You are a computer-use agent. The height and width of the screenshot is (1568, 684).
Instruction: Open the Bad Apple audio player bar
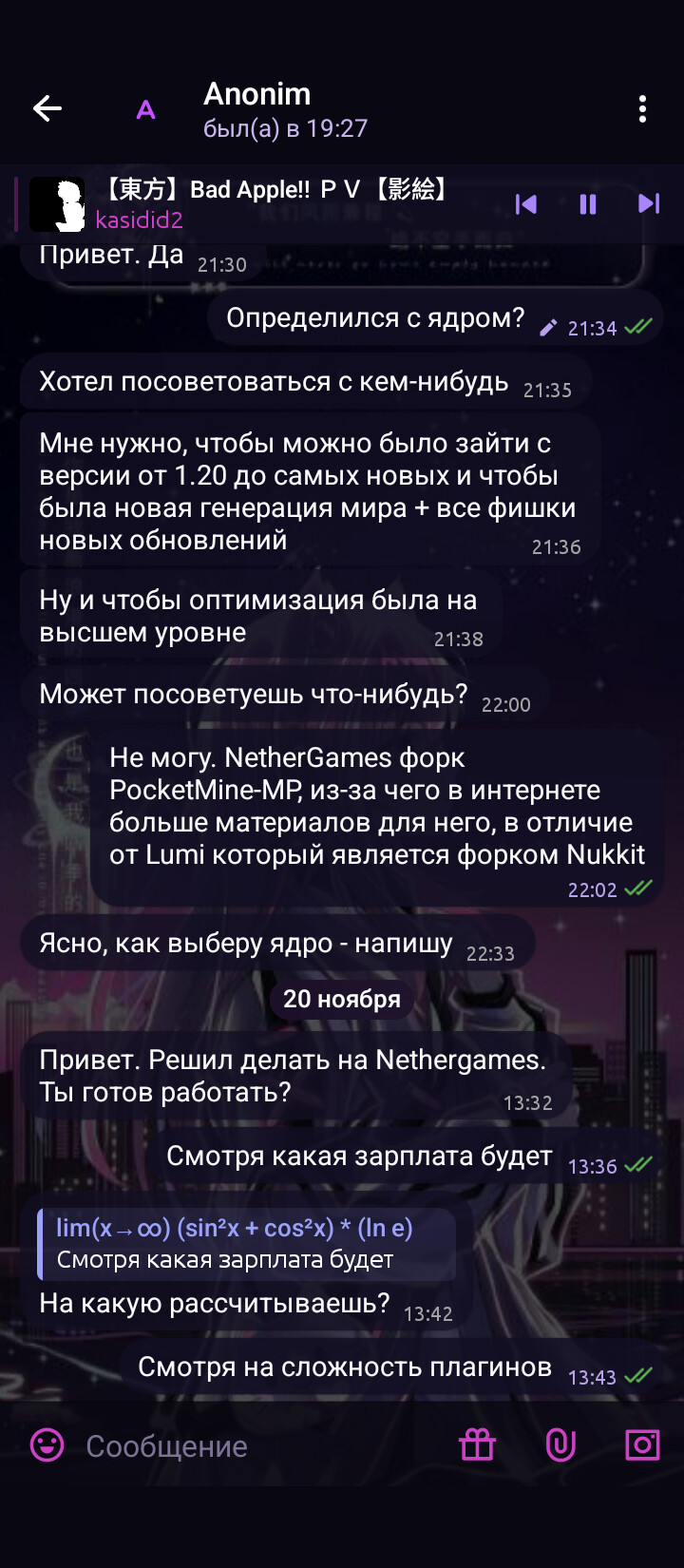pos(275,203)
